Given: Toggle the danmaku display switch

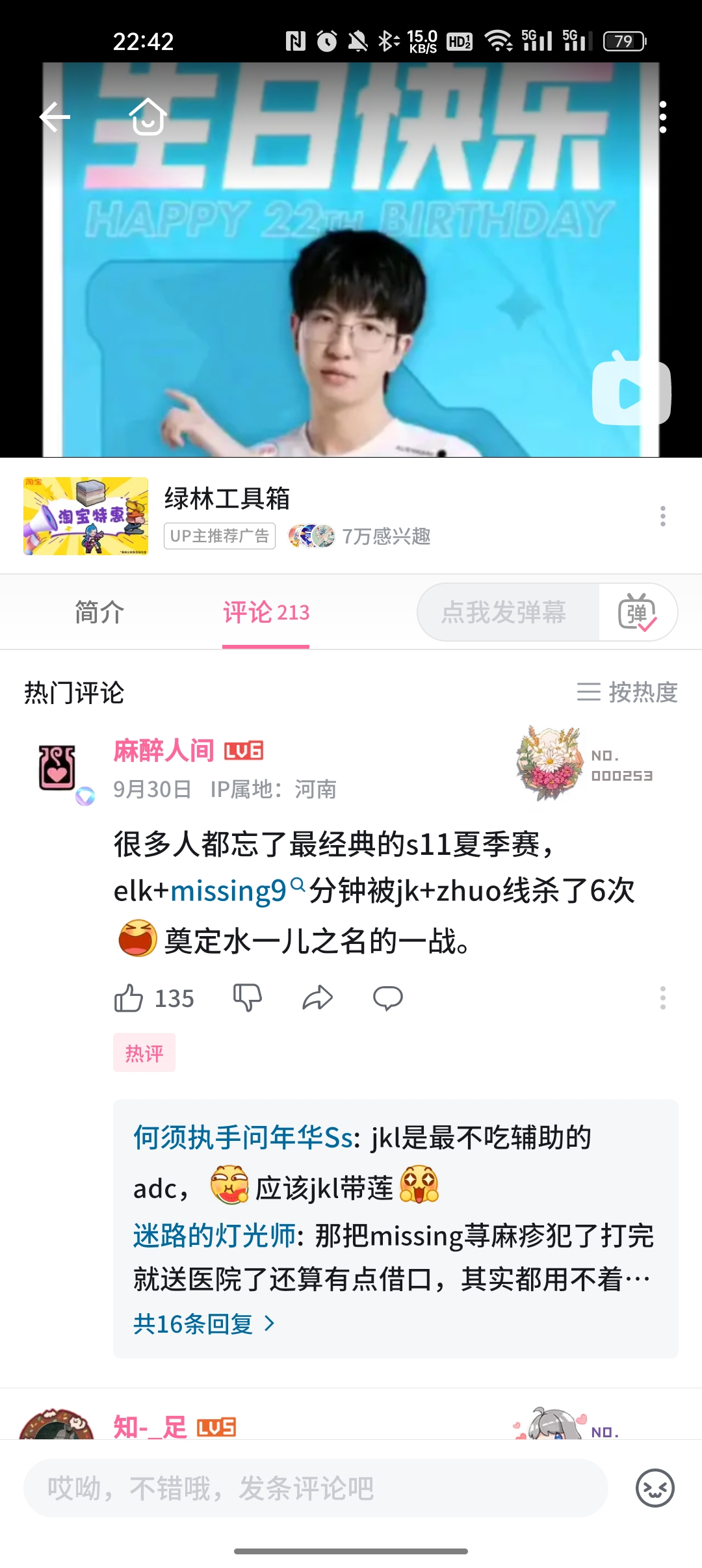Looking at the screenshot, I should pos(638,612).
